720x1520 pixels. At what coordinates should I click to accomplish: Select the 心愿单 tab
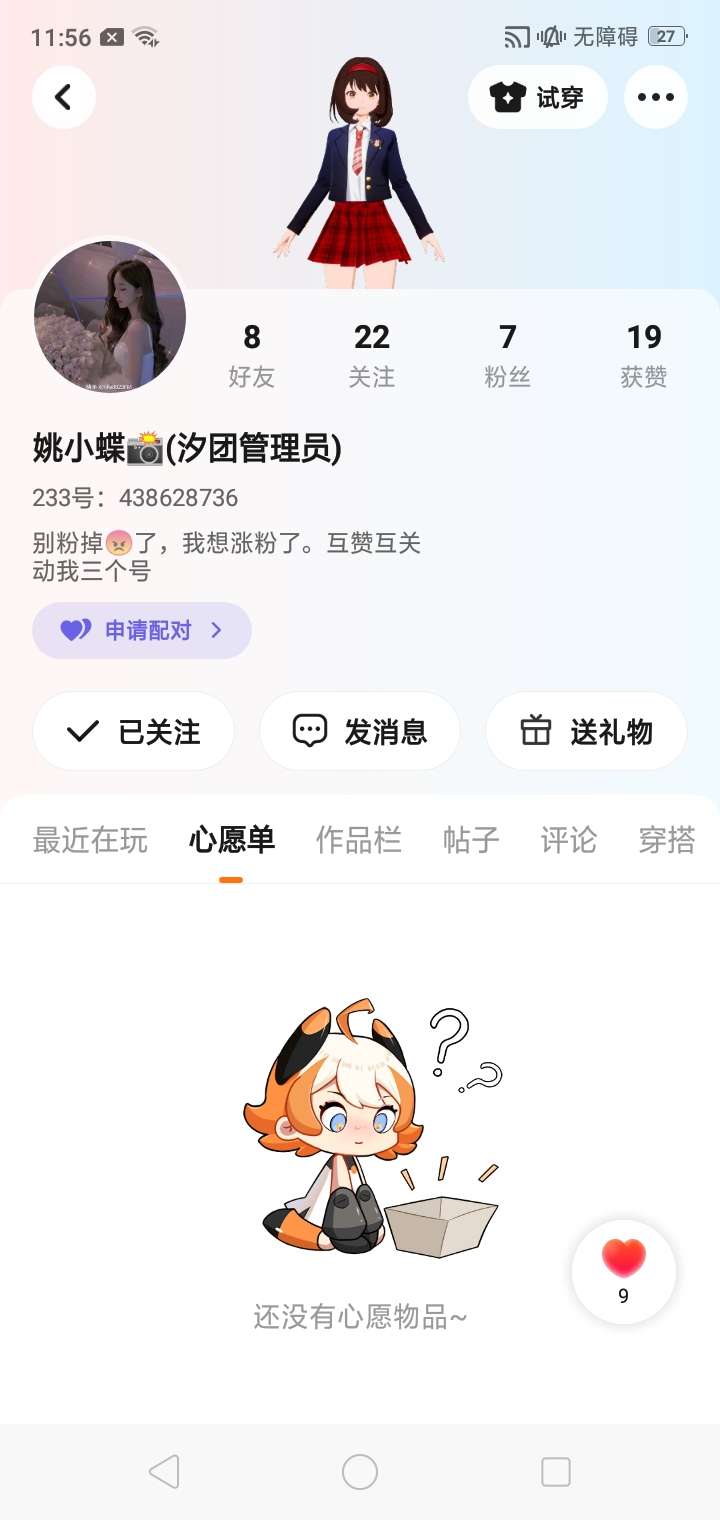[232, 840]
